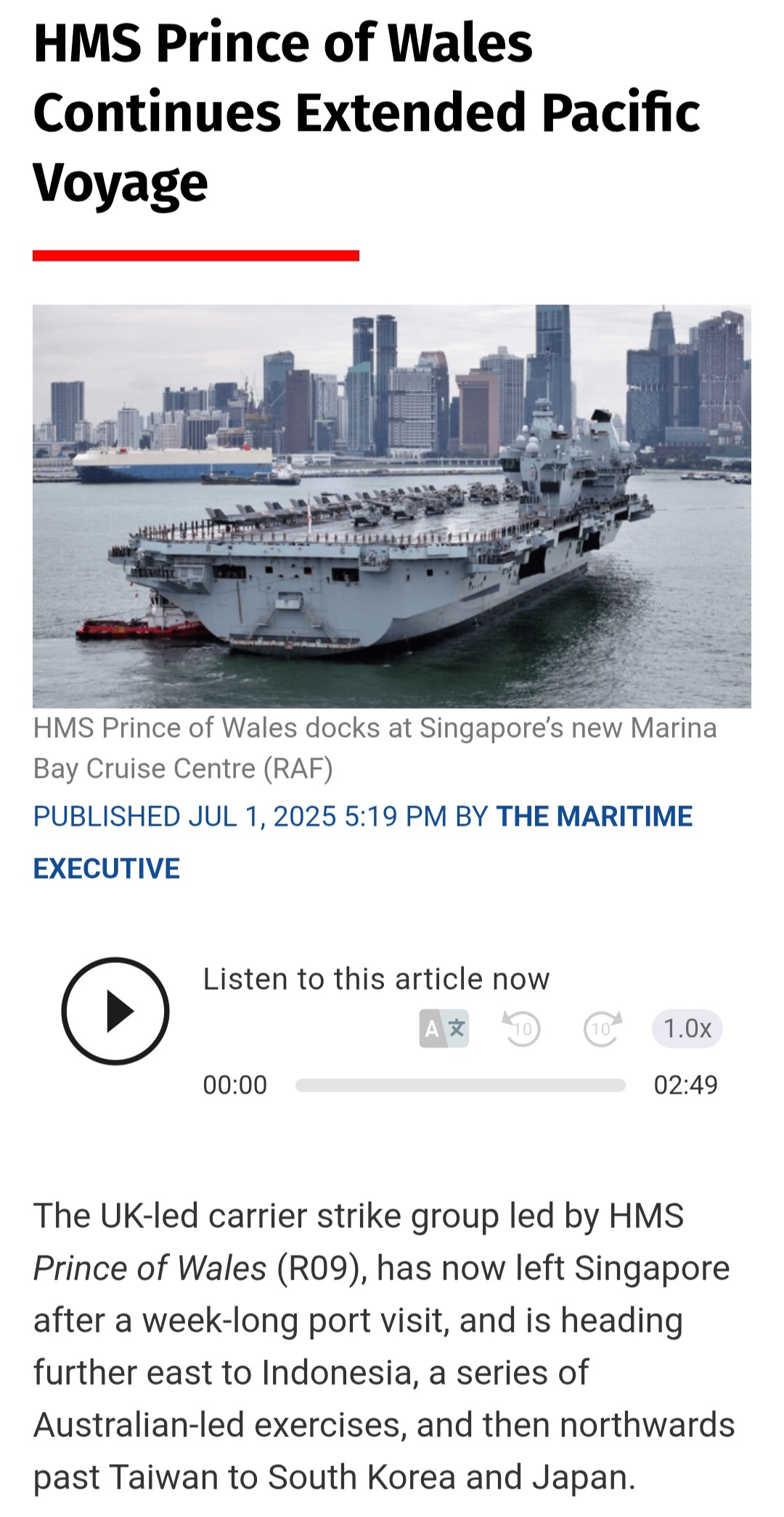This screenshot has width=784, height=1517.
Task: Play the article audio
Action: click(x=115, y=1011)
